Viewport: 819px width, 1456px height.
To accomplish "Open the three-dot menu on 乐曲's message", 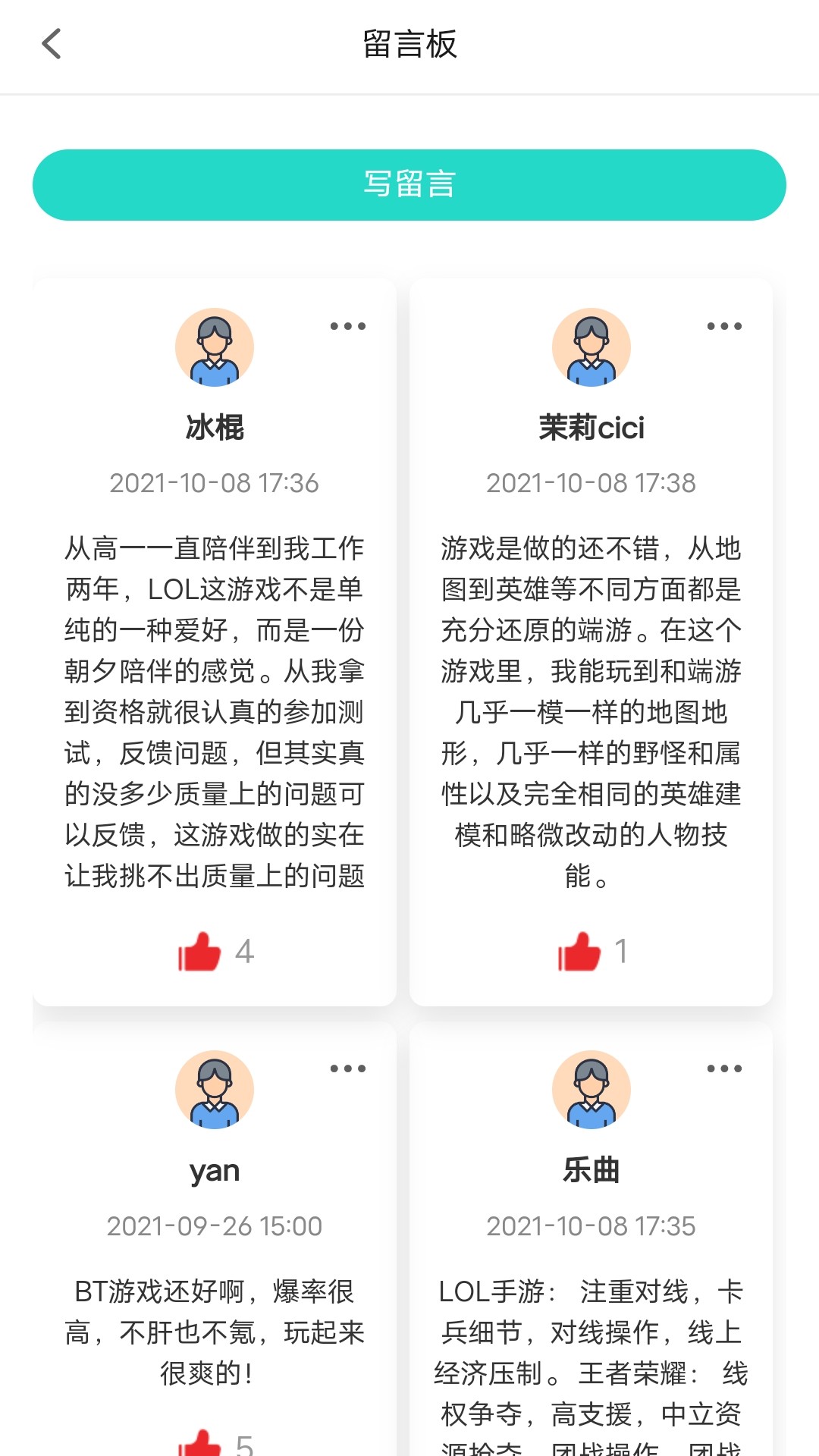I will click(724, 1068).
